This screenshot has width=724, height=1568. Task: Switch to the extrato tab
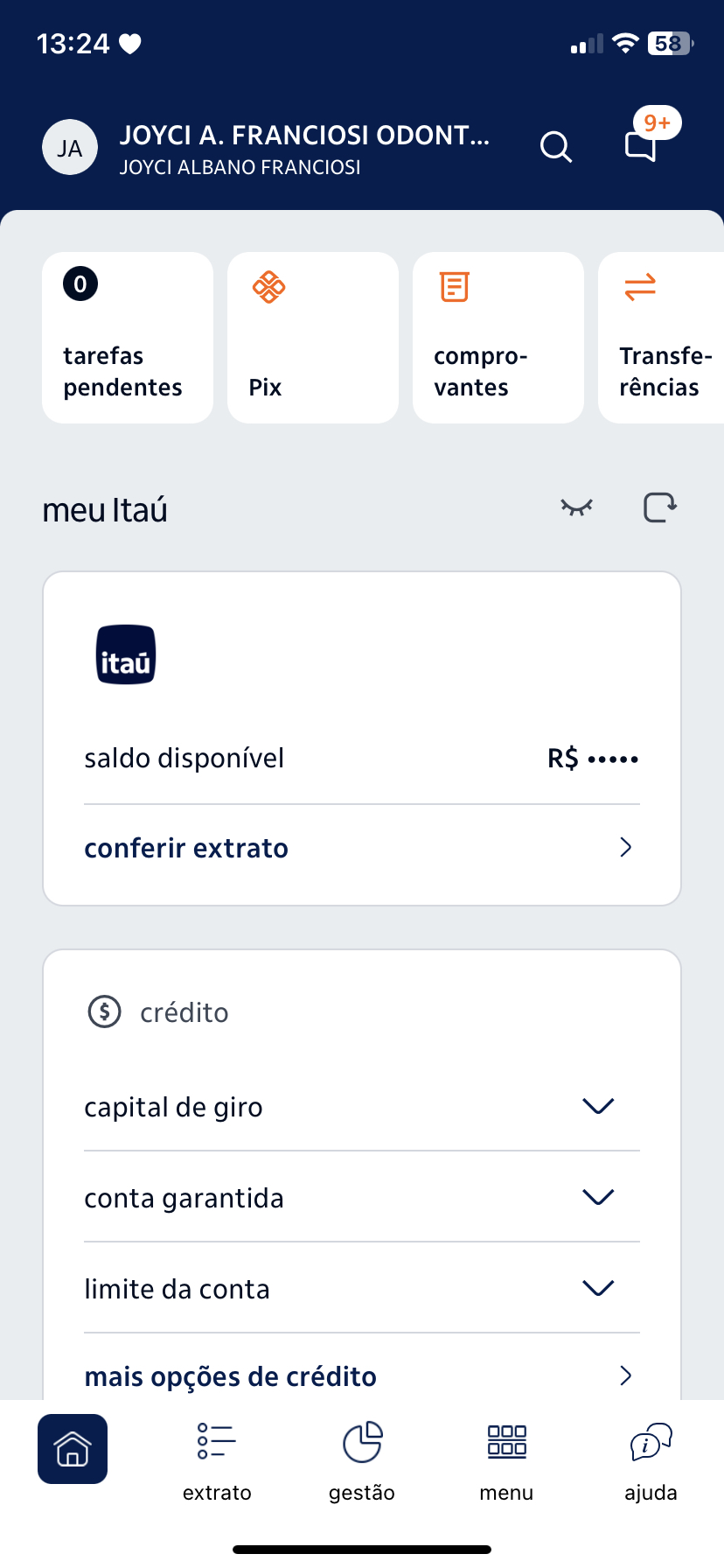point(217,1461)
